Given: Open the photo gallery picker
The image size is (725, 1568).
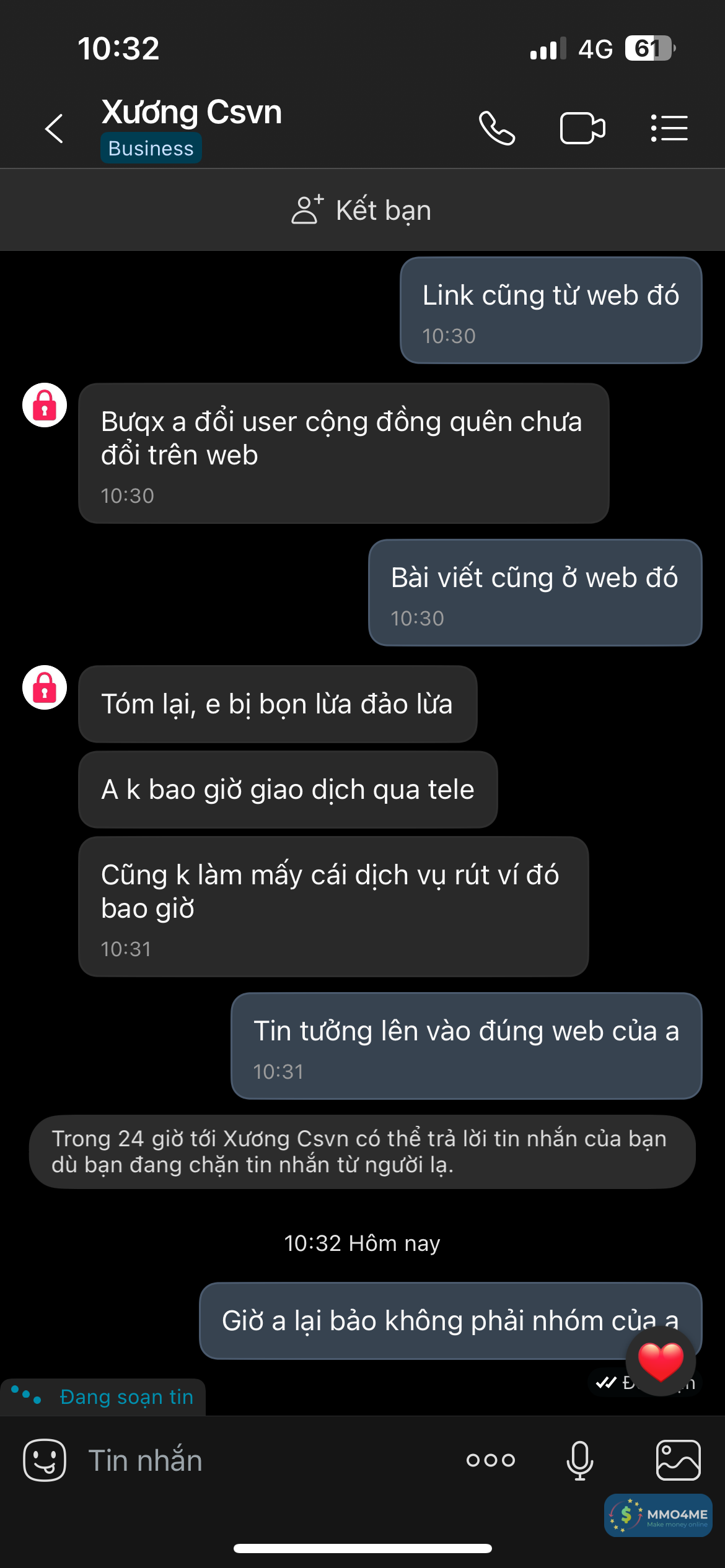Looking at the screenshot, I should [x=678, y=1460].
